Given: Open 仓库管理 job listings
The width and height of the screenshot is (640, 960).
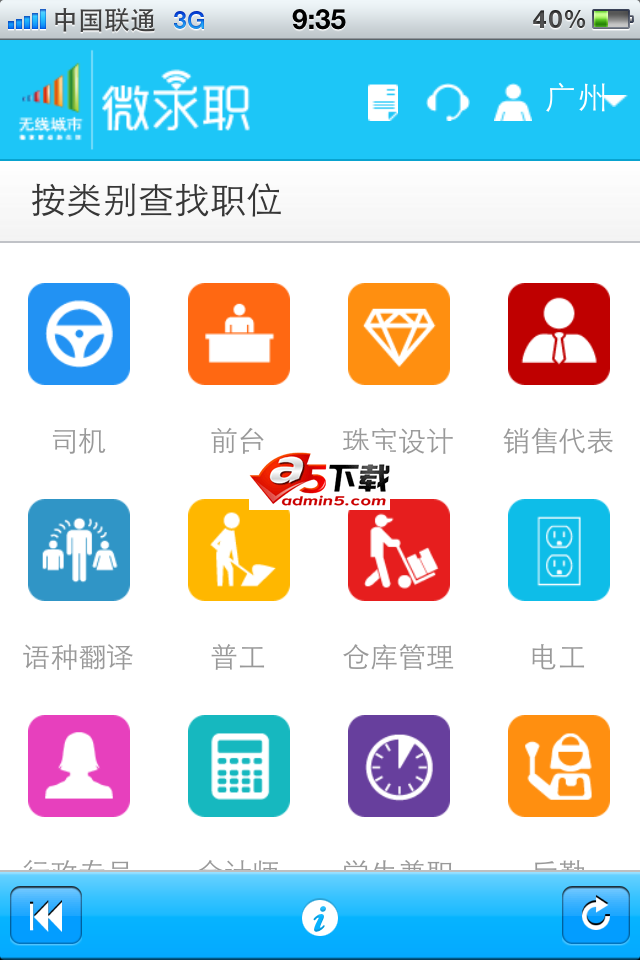Looking at the screenshot, I should click(x=399, y=550).
